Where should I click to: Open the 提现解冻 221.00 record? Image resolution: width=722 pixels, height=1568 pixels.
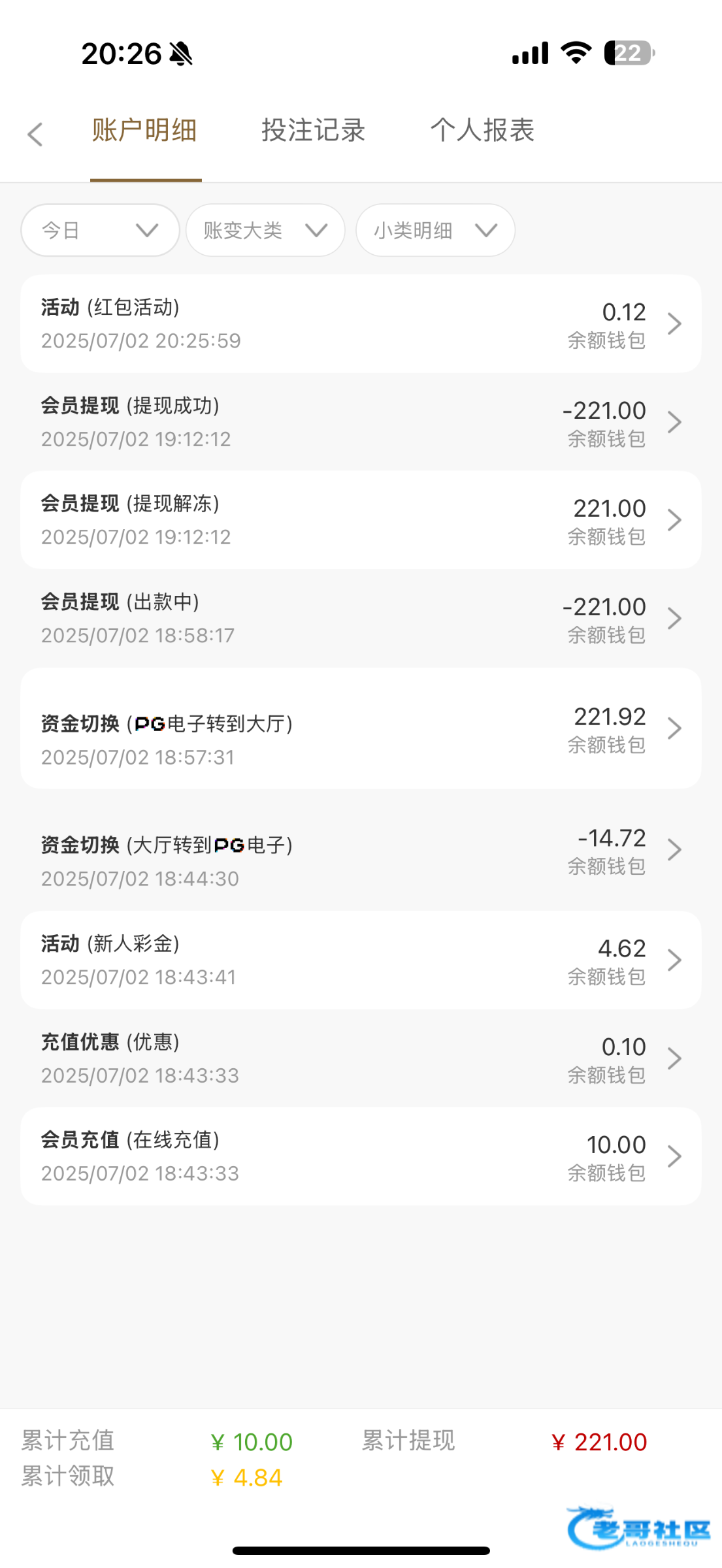click(x=361, y=520)
